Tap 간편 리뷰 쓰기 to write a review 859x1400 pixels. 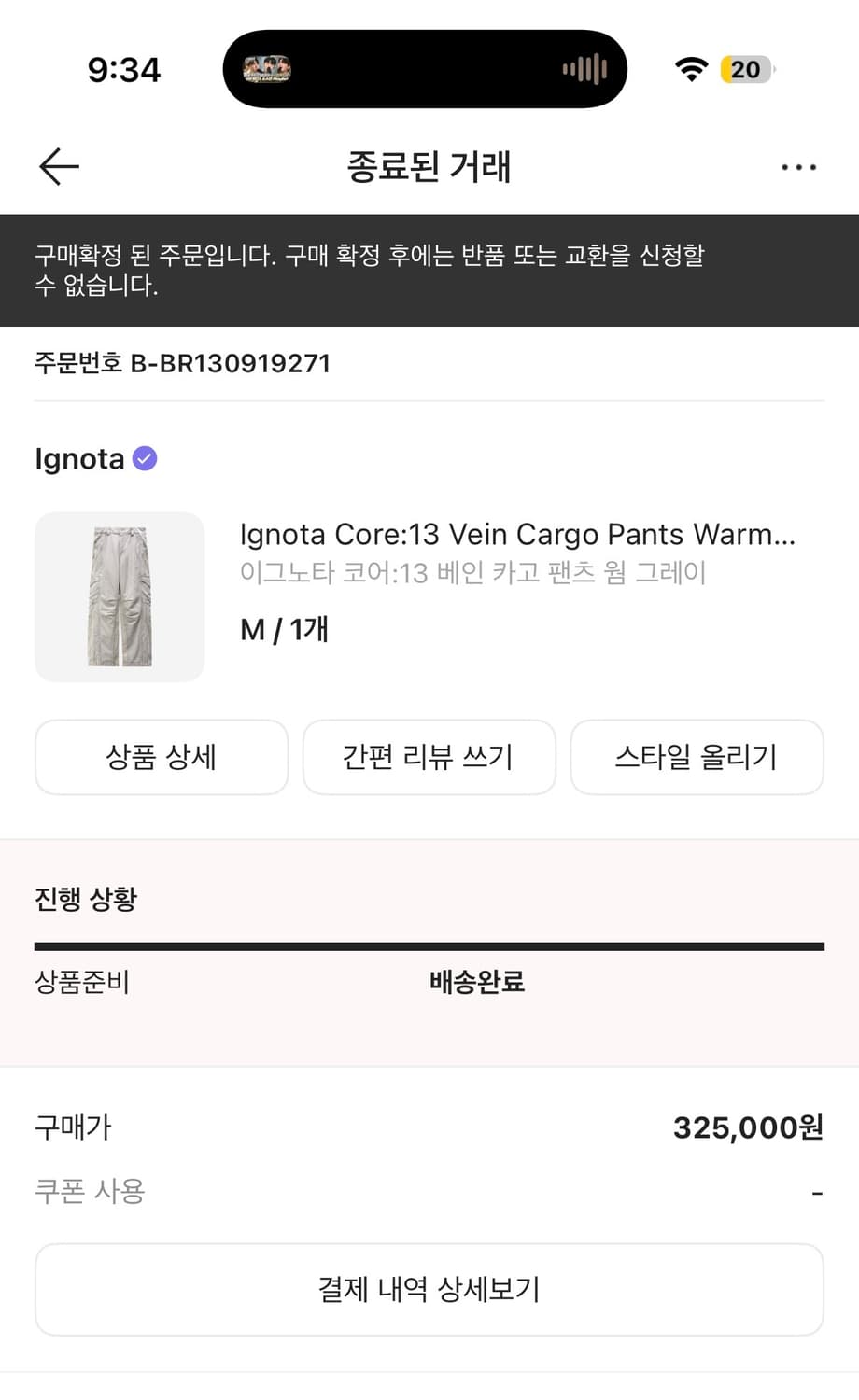pos(429,757)
